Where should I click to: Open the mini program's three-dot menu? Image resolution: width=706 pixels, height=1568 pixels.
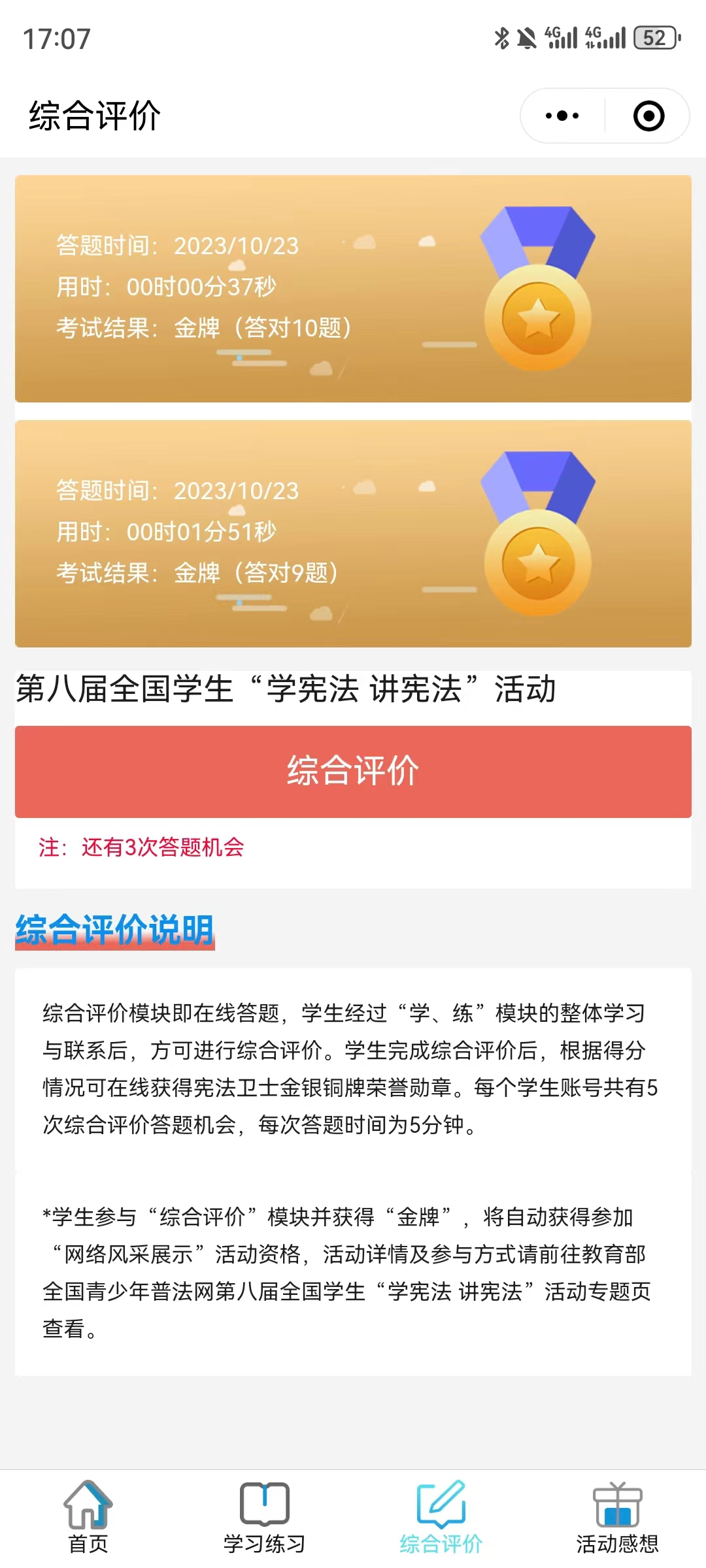coord(562,116)
